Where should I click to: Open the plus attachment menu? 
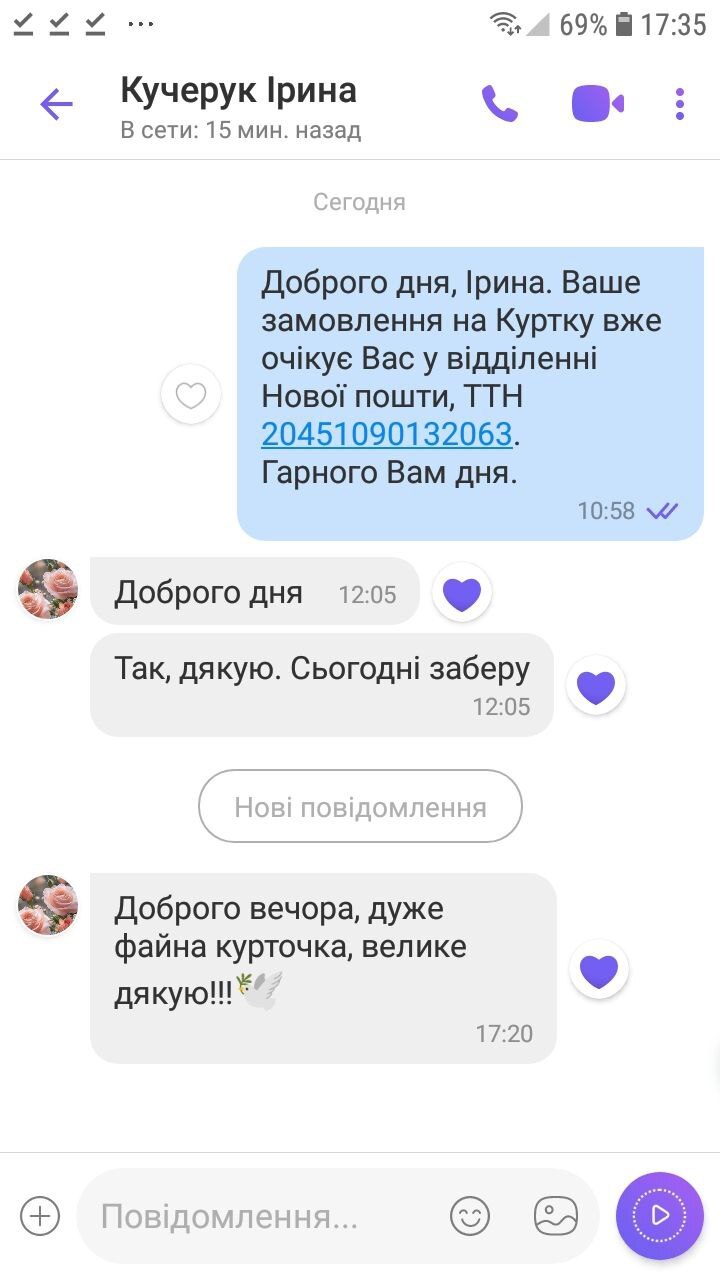point(40,1216)
